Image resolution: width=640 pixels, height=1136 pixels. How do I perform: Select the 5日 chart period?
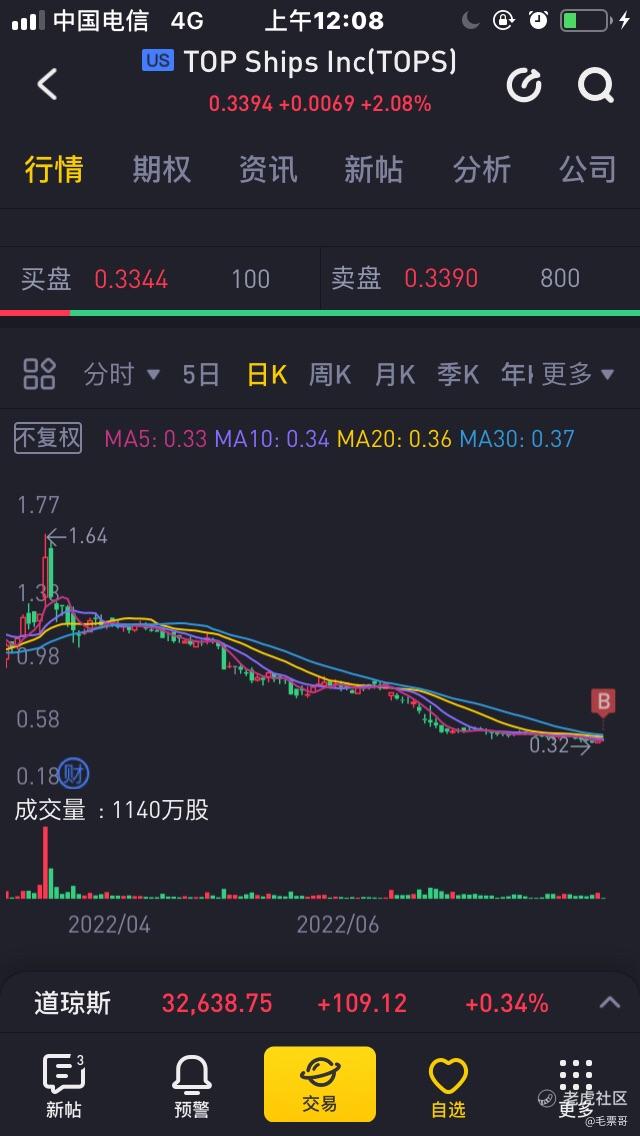point(201,375)
